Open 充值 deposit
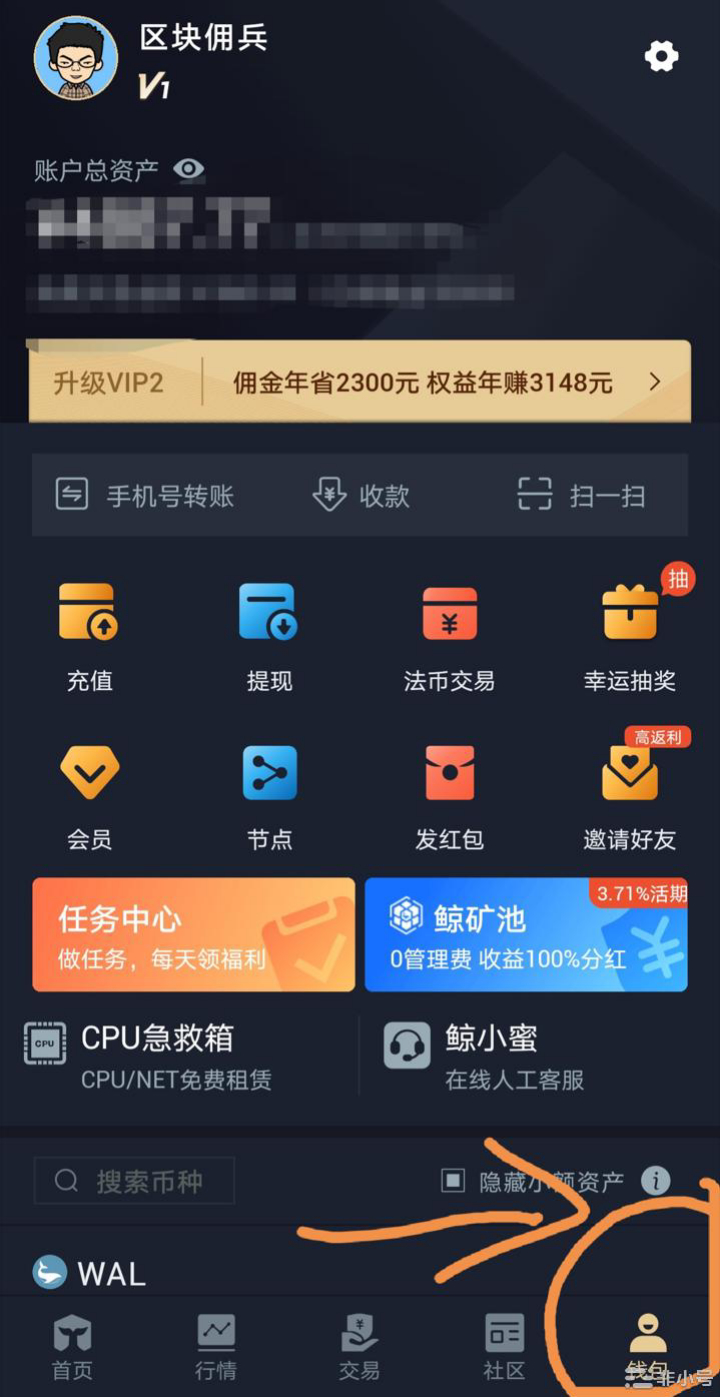 89,636
